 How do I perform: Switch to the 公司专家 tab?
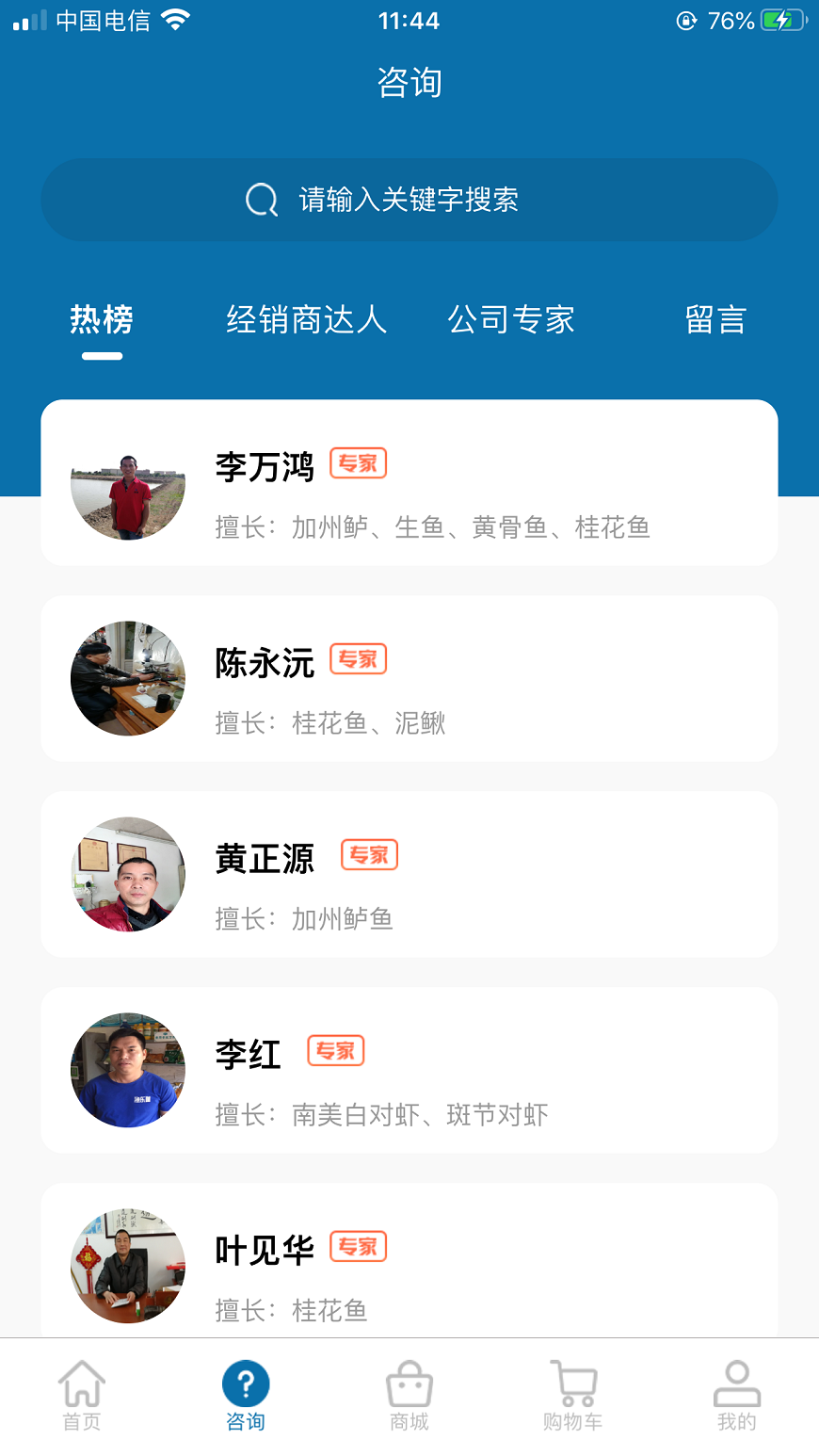click(511, 320)
